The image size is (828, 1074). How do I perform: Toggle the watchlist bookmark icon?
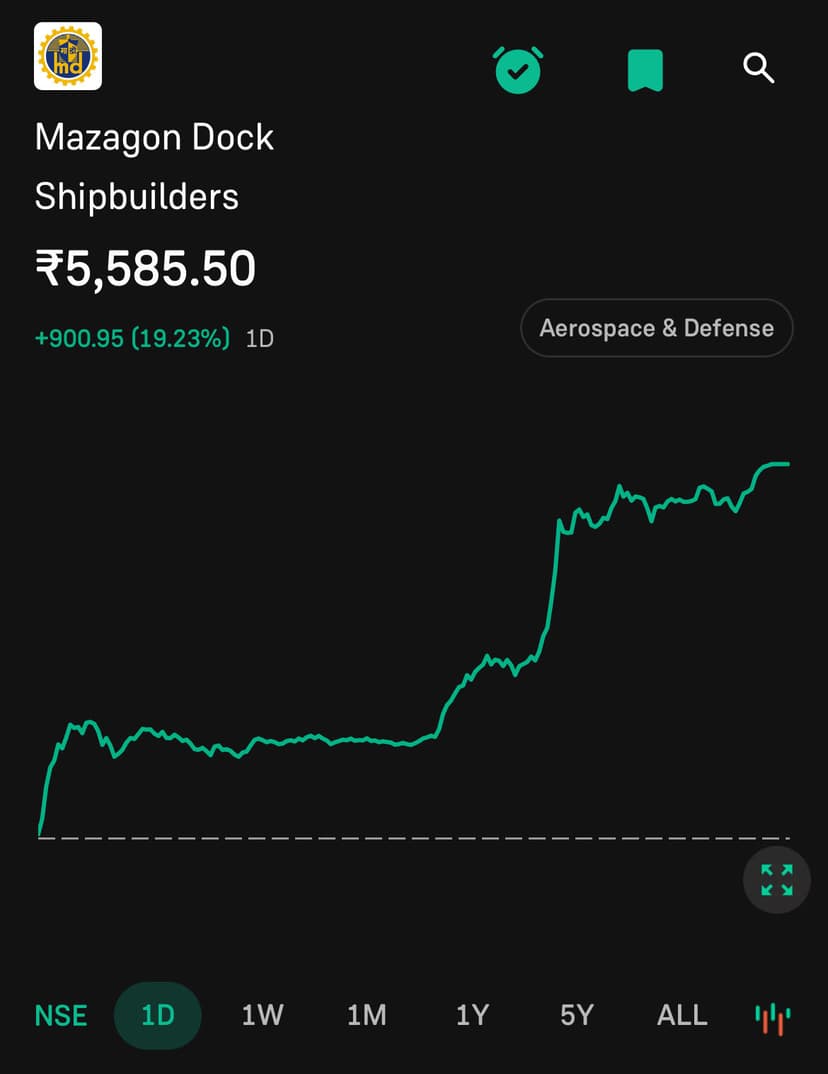click(x=645, y=70)
